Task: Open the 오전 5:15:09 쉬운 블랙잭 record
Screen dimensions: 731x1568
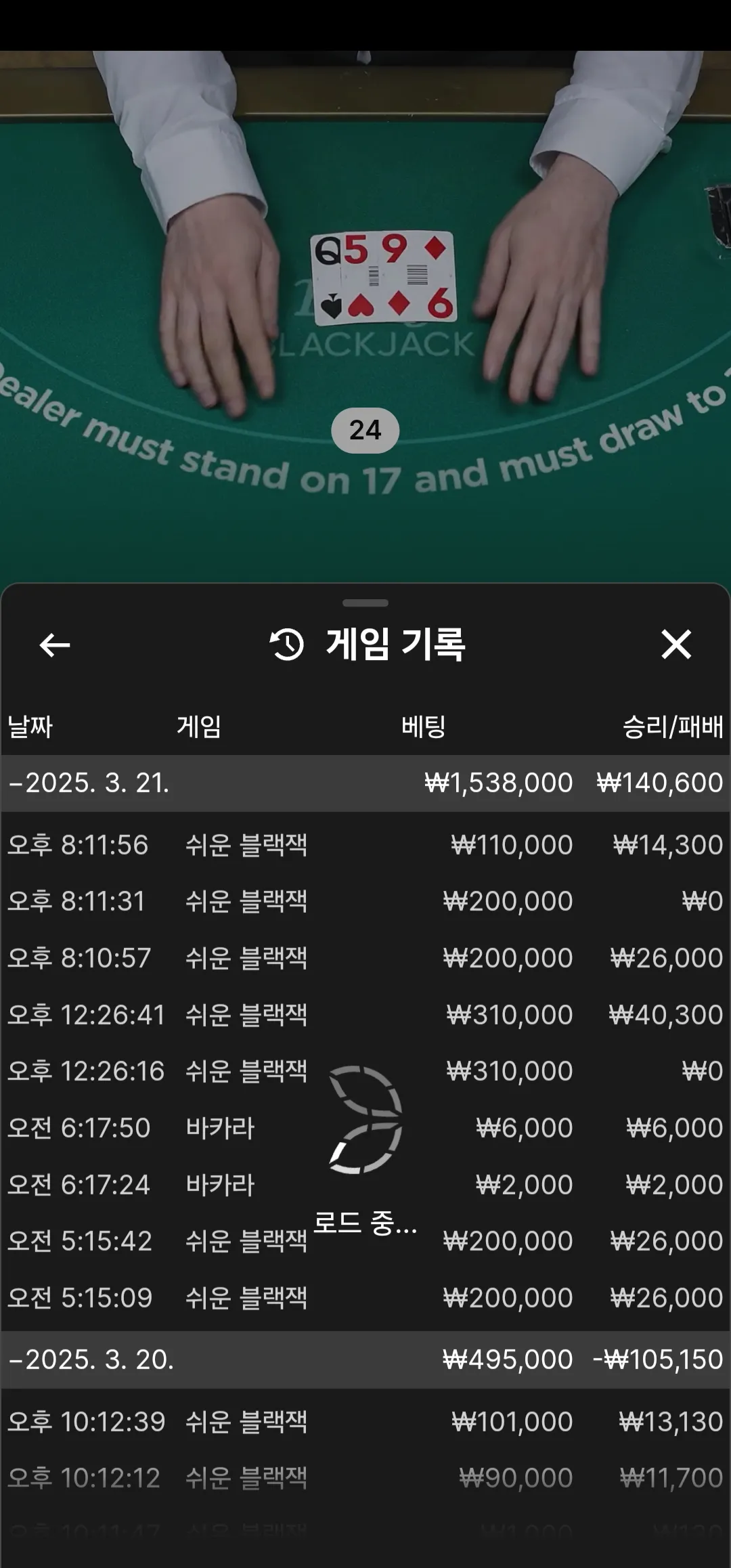Action: point(365,1298)
